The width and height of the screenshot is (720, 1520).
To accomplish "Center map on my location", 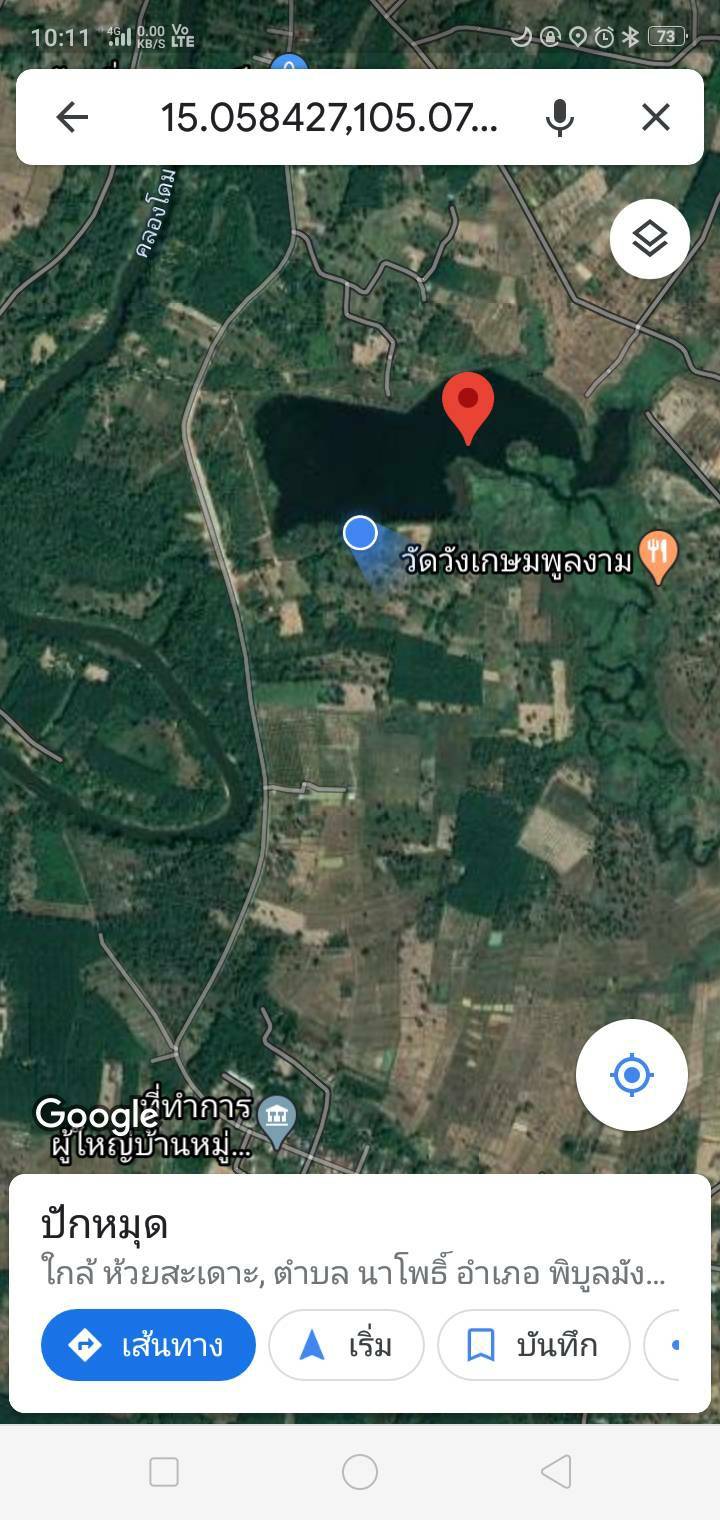I will [x=632, y=1075].
